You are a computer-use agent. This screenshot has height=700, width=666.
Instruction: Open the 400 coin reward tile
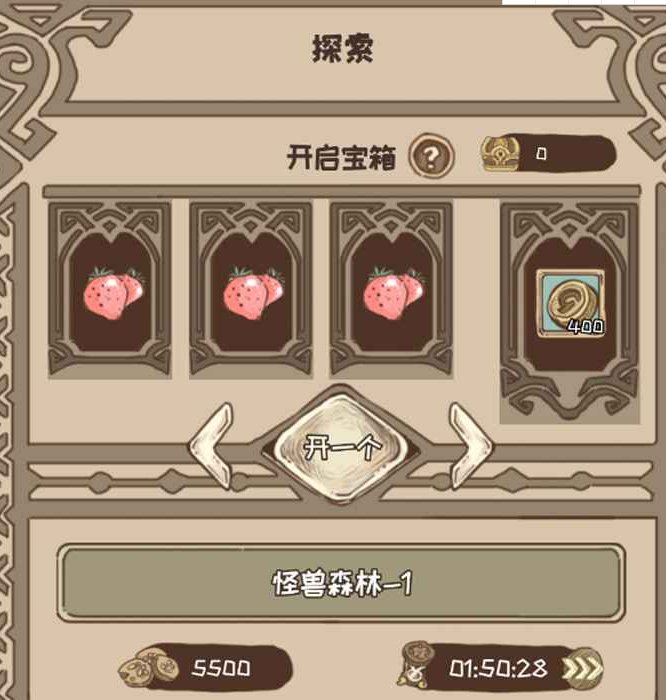pyautogui.click(x=568, y=302)
